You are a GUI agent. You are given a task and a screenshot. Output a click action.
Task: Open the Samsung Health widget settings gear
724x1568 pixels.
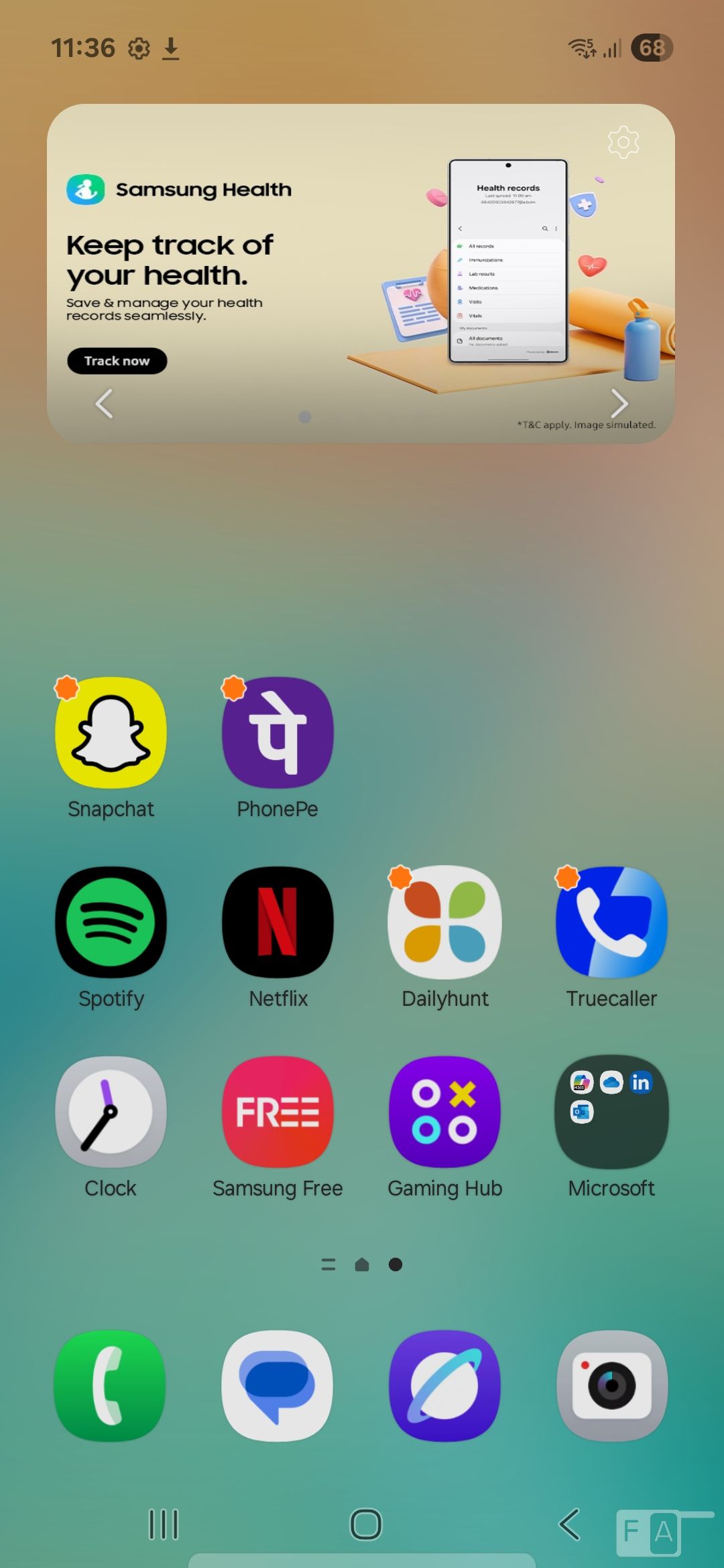pos(623,142)
